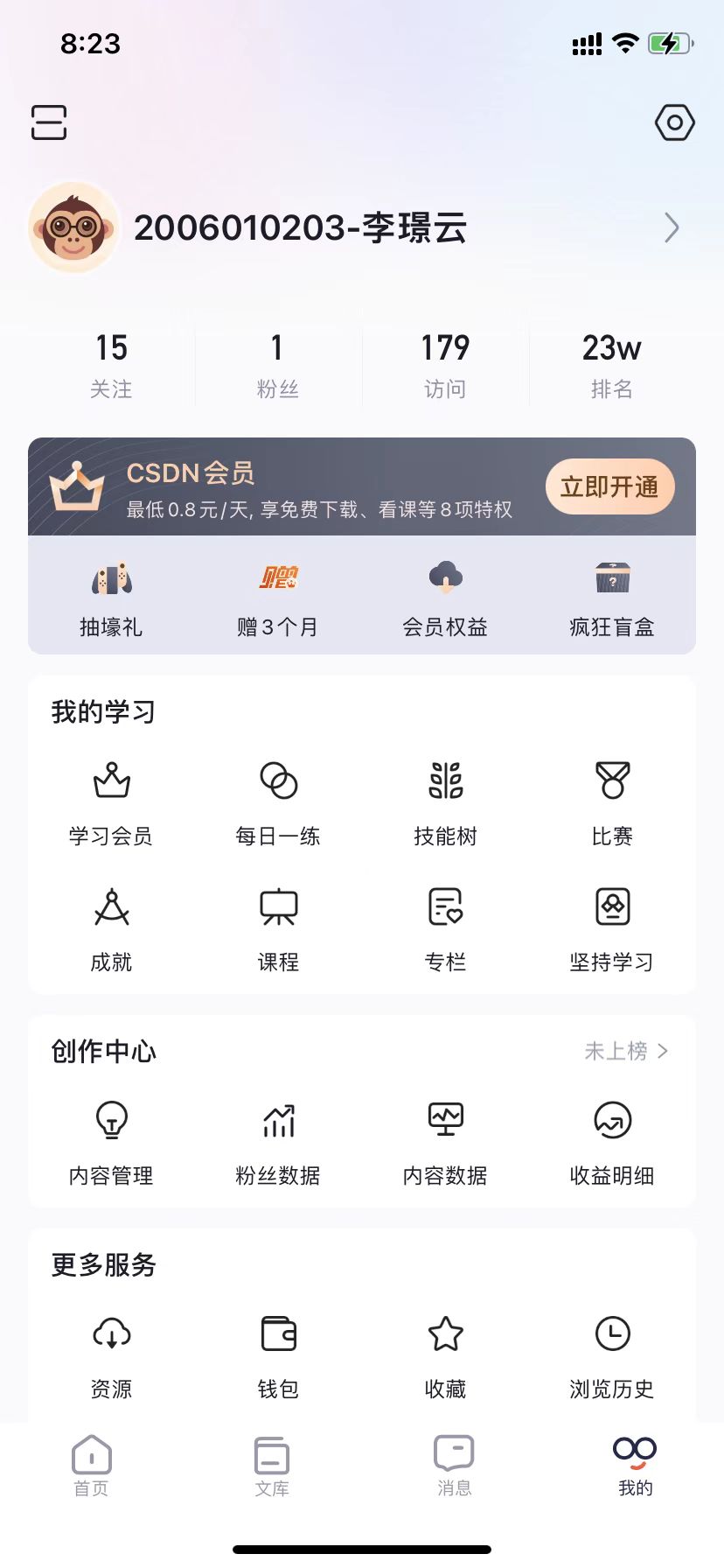724x1568 pixels.
Task: Open 内容管理 content management
Action: coord(111,1141)
